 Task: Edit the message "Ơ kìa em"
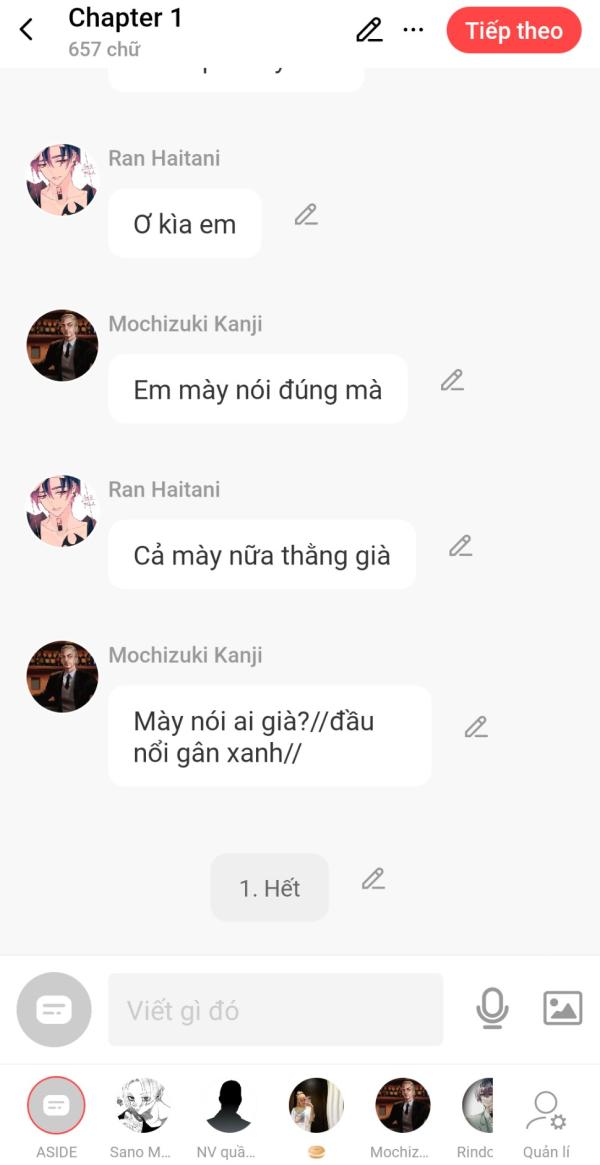[306, 215]
